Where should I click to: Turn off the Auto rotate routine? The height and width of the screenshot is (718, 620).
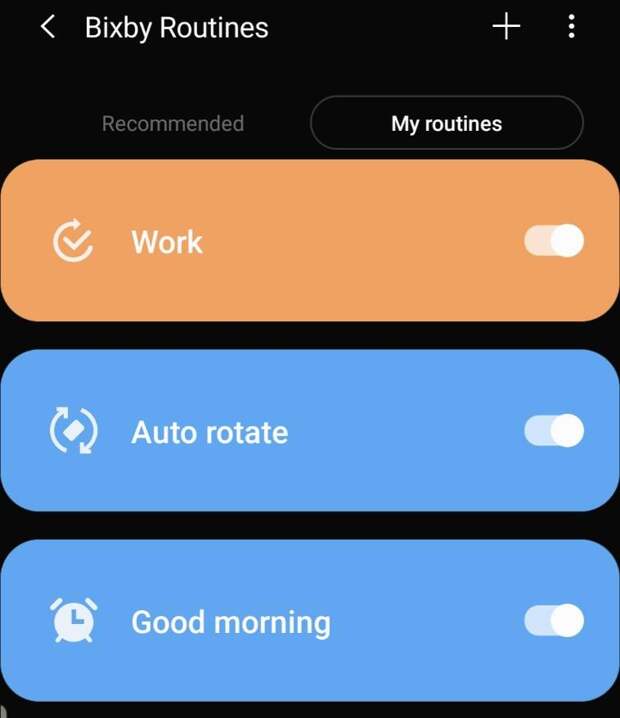point(554,431)
